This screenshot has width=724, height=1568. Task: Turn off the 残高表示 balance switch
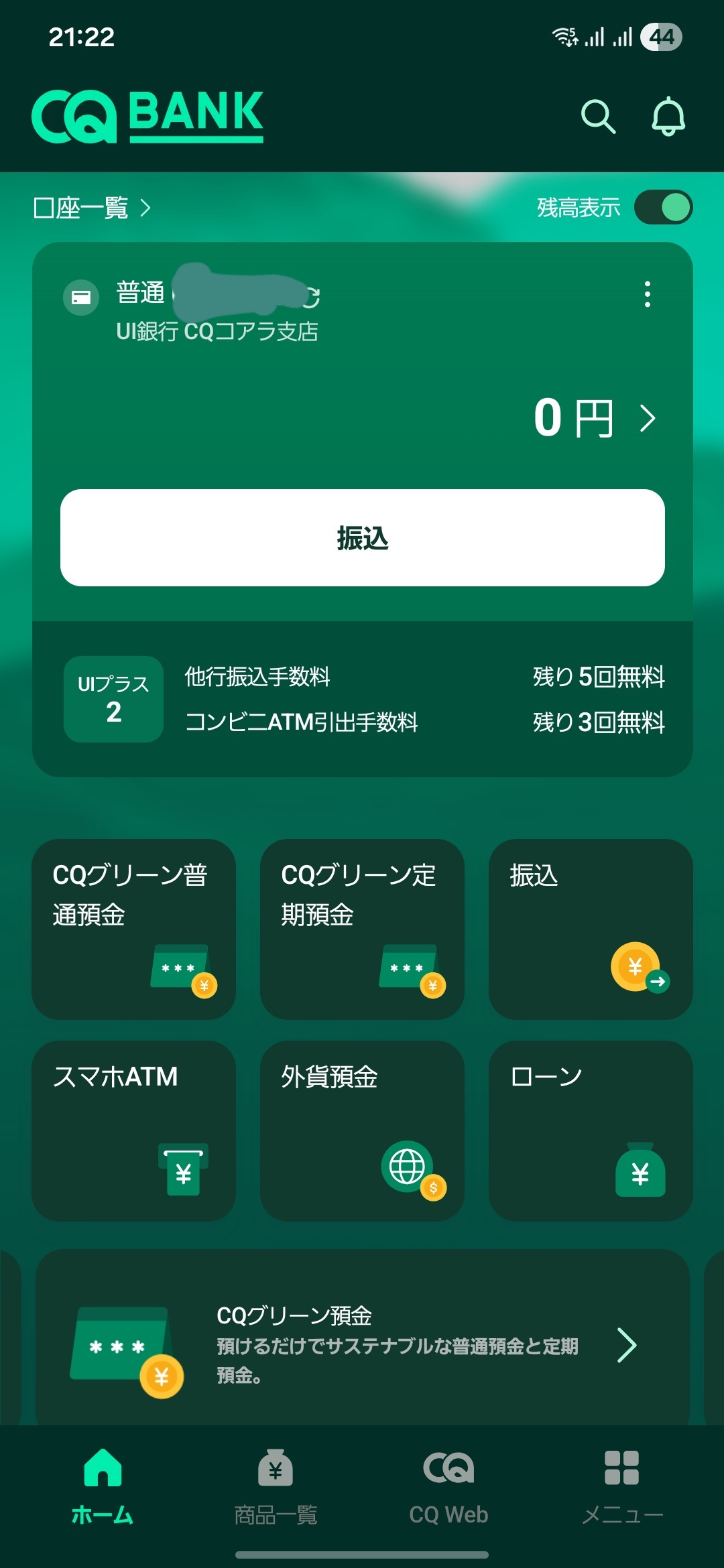tap(663, 207)
